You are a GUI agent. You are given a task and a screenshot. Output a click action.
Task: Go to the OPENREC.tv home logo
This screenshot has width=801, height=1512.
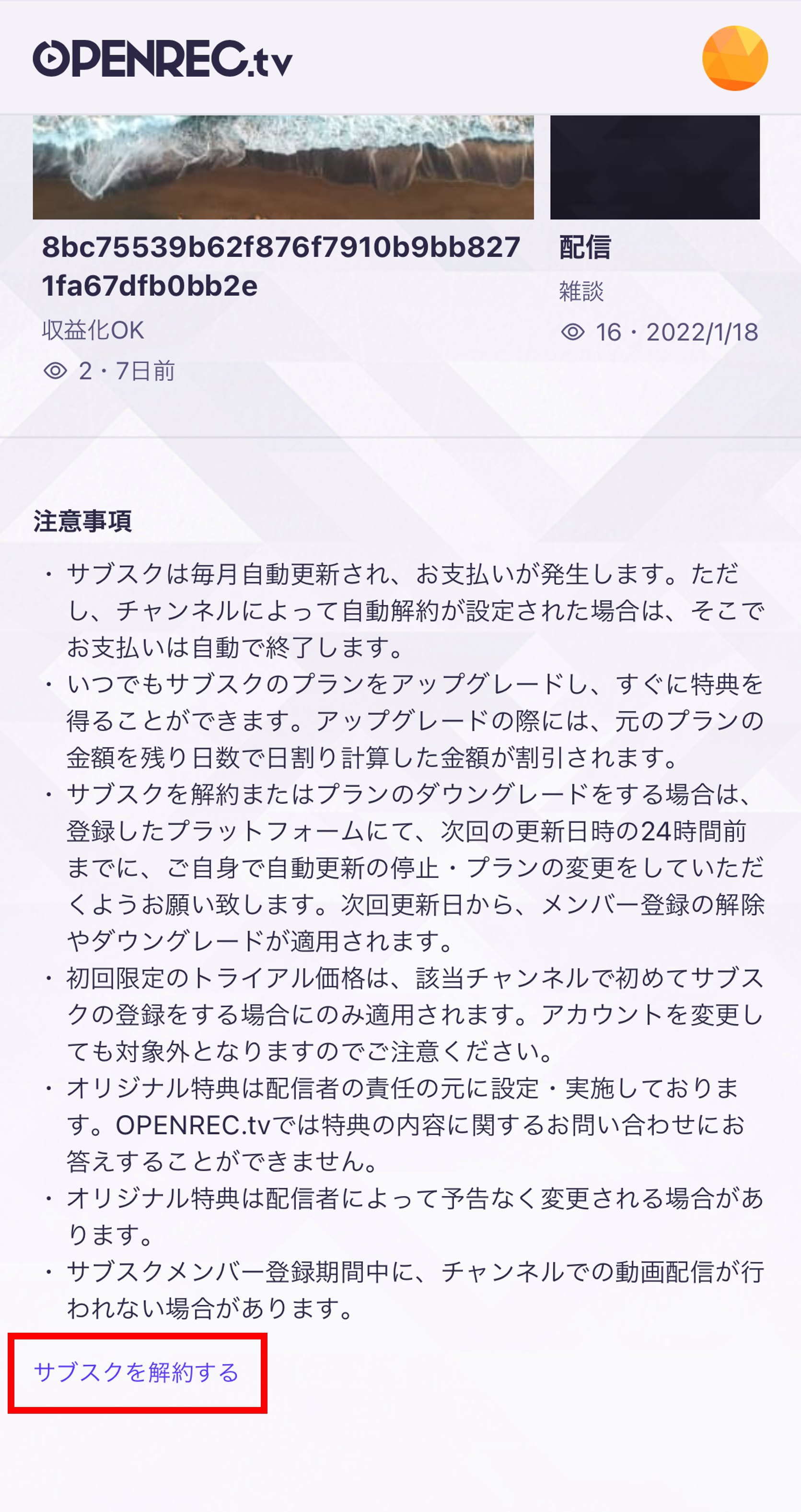(x=163, y=58)
